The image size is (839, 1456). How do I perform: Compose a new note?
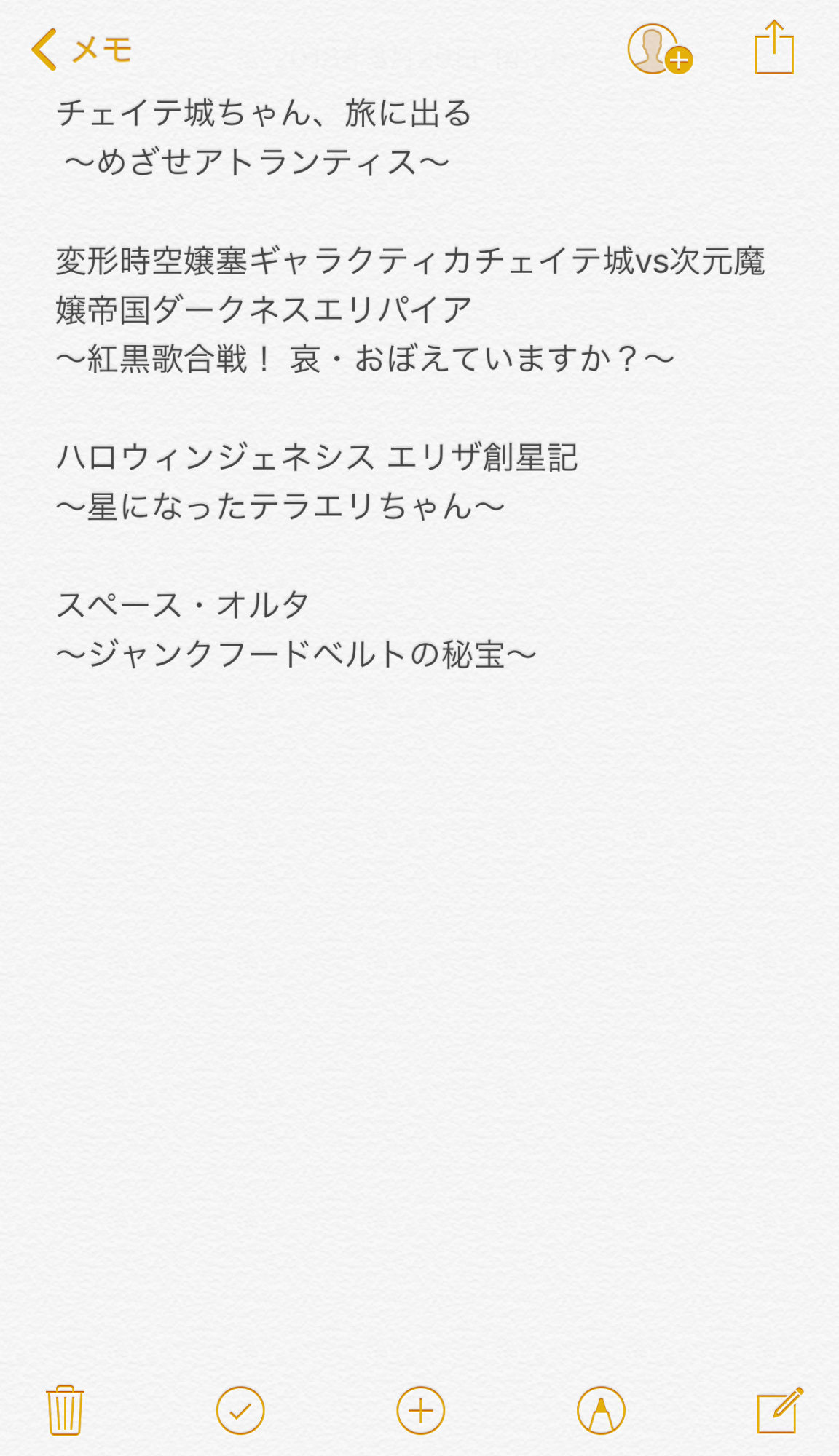point(779,1410)
